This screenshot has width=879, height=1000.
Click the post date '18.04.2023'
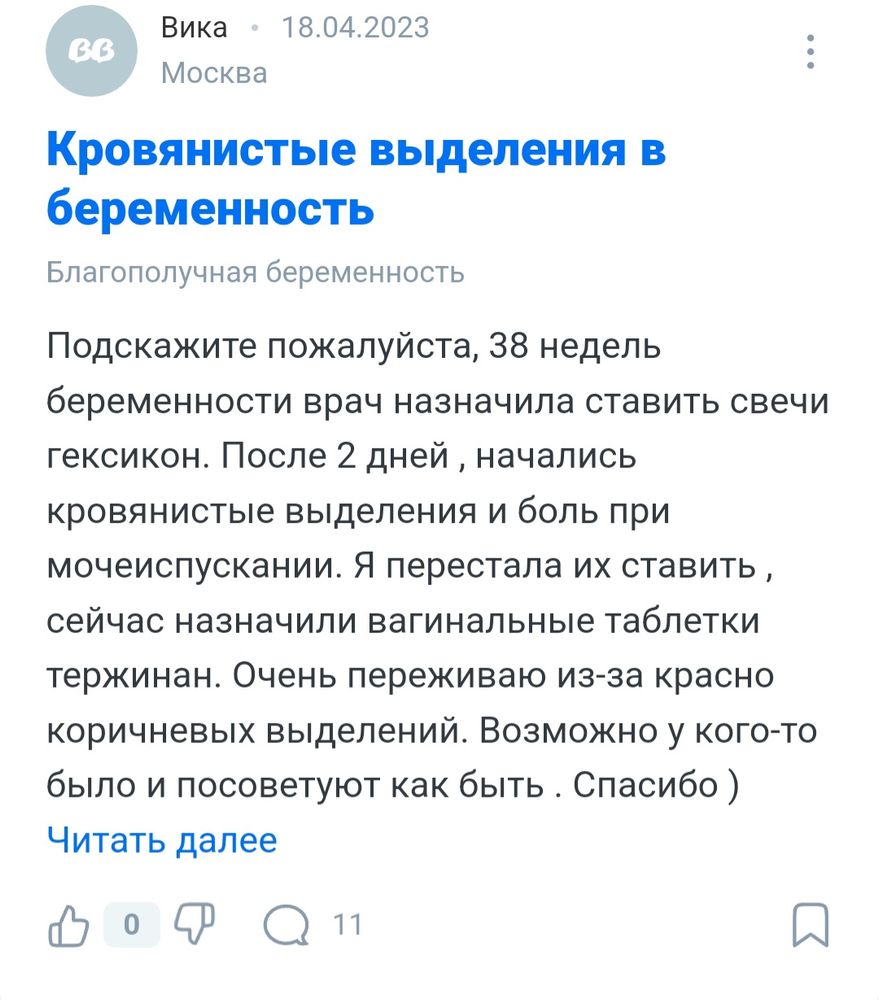tap(355, 27)
